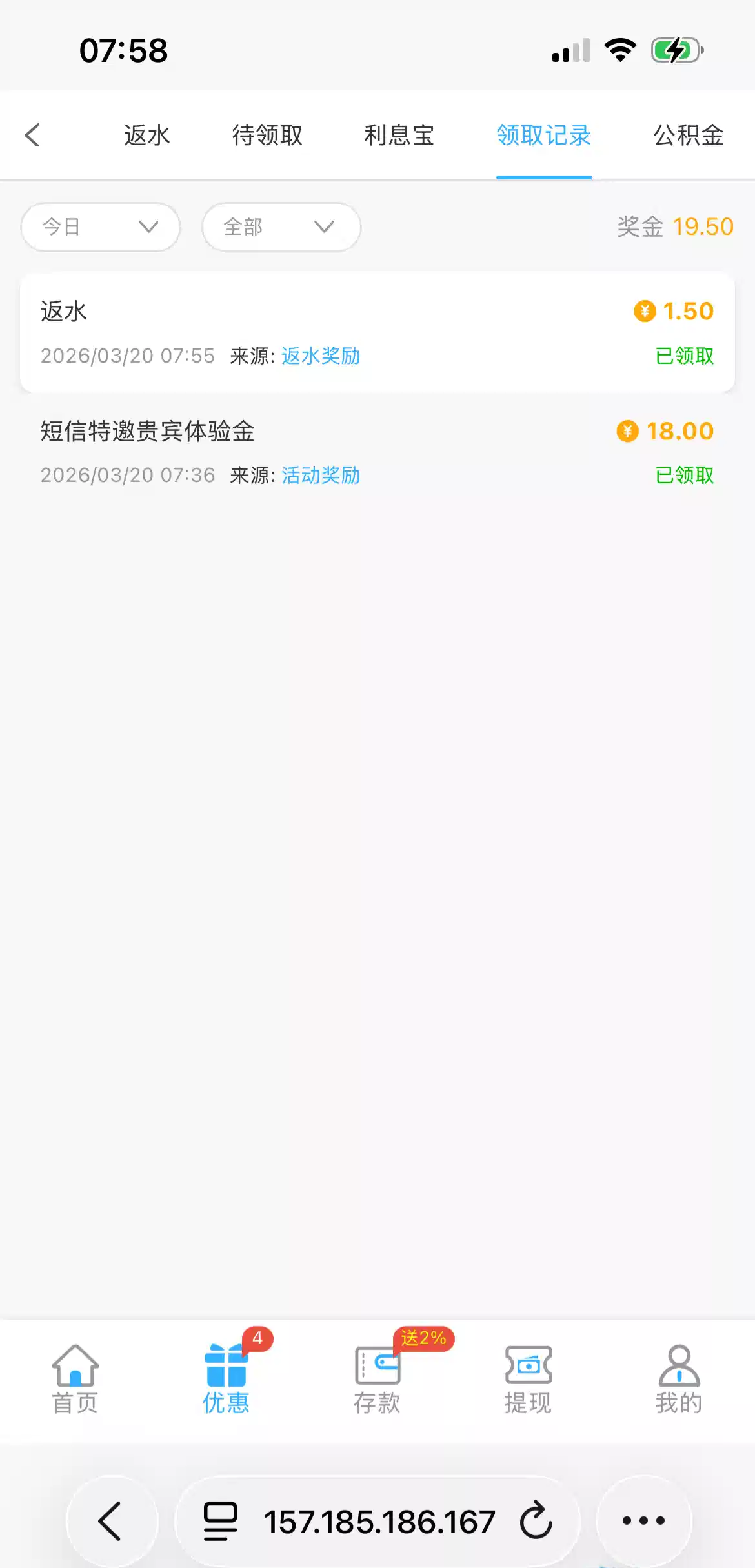Viewport: 755px width, 1568px height.
Task: Open the 存款 deposit tab
Action: pos(377,1378)
